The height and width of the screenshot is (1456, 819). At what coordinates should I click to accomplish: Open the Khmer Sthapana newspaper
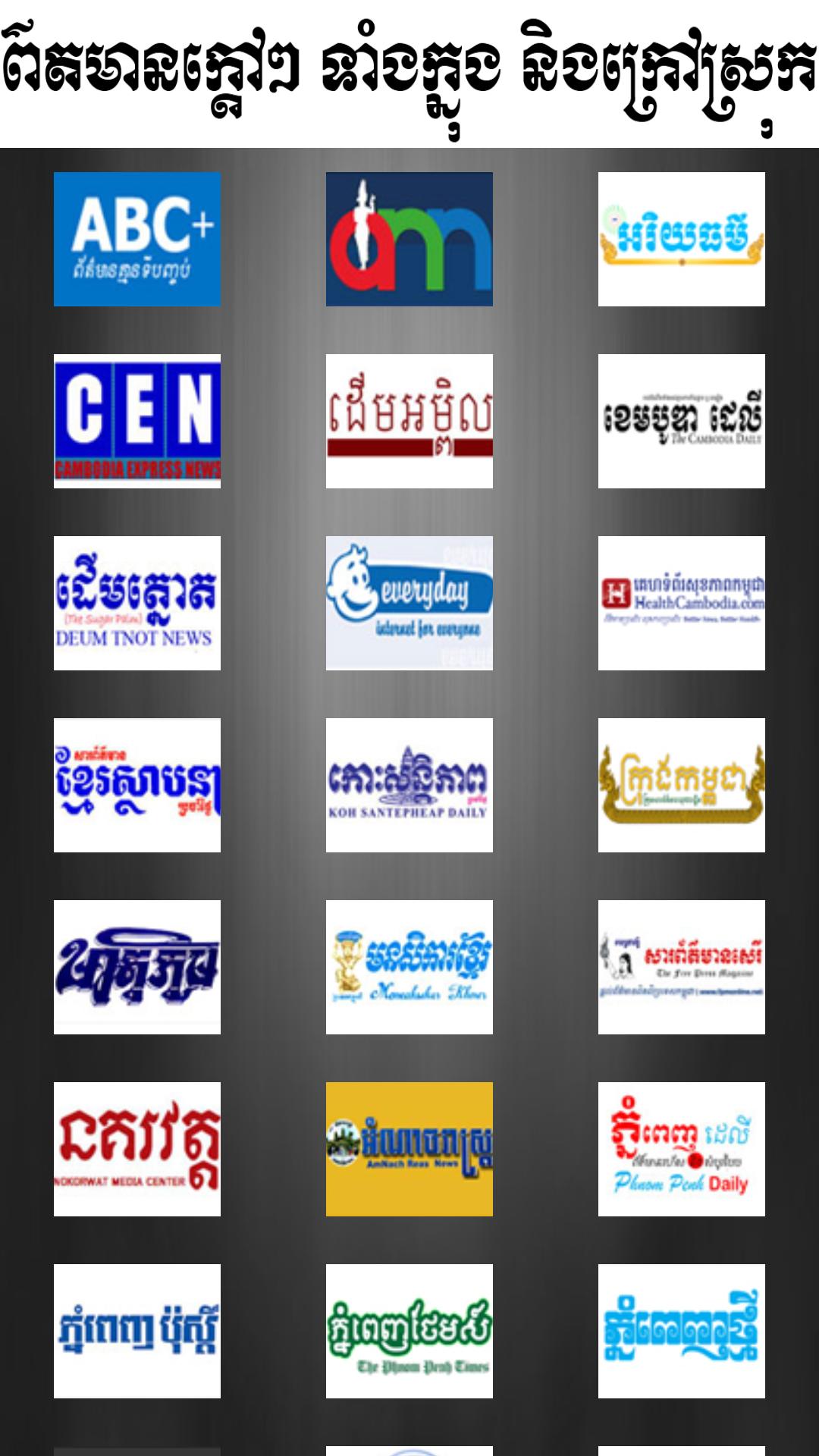pos(136,785)
